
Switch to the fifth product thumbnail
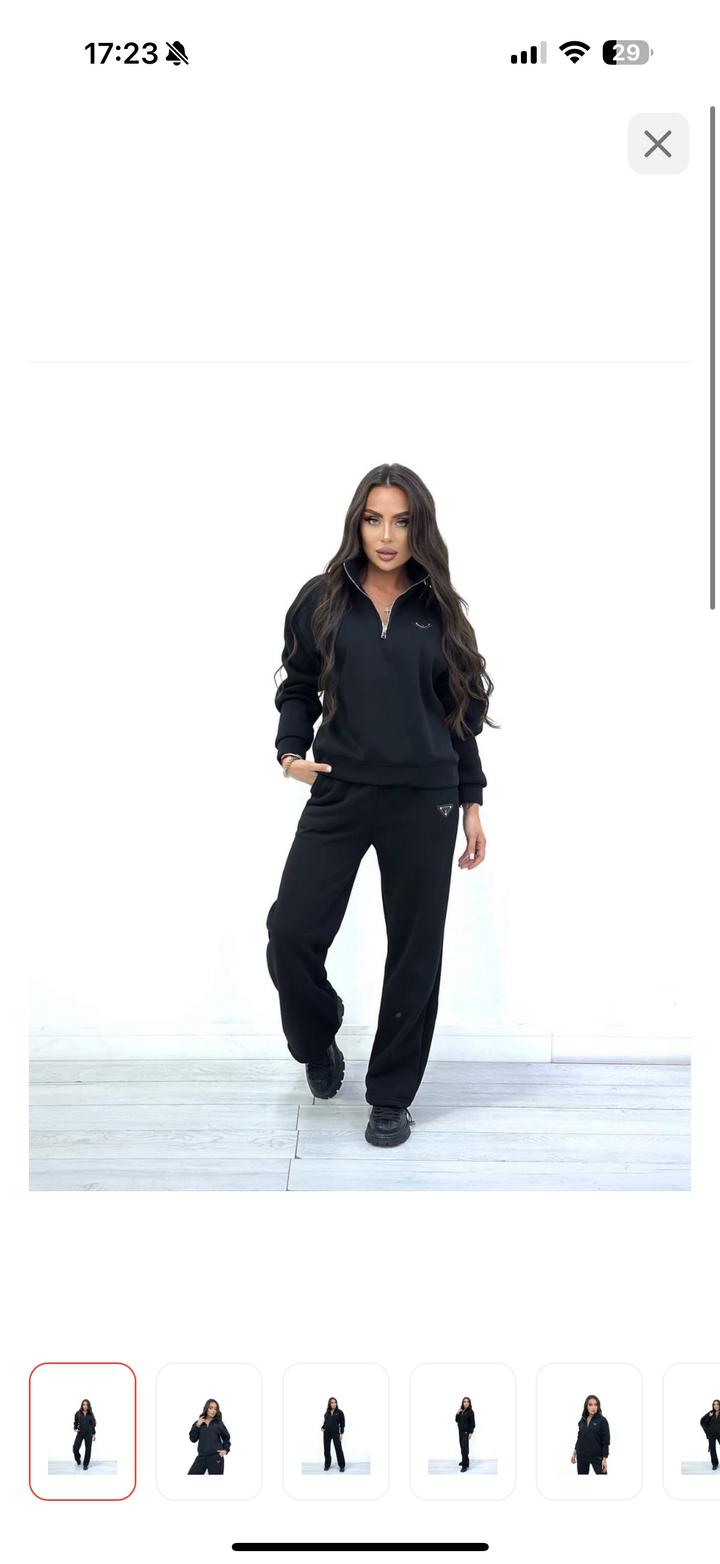[x=589, y=1430]
